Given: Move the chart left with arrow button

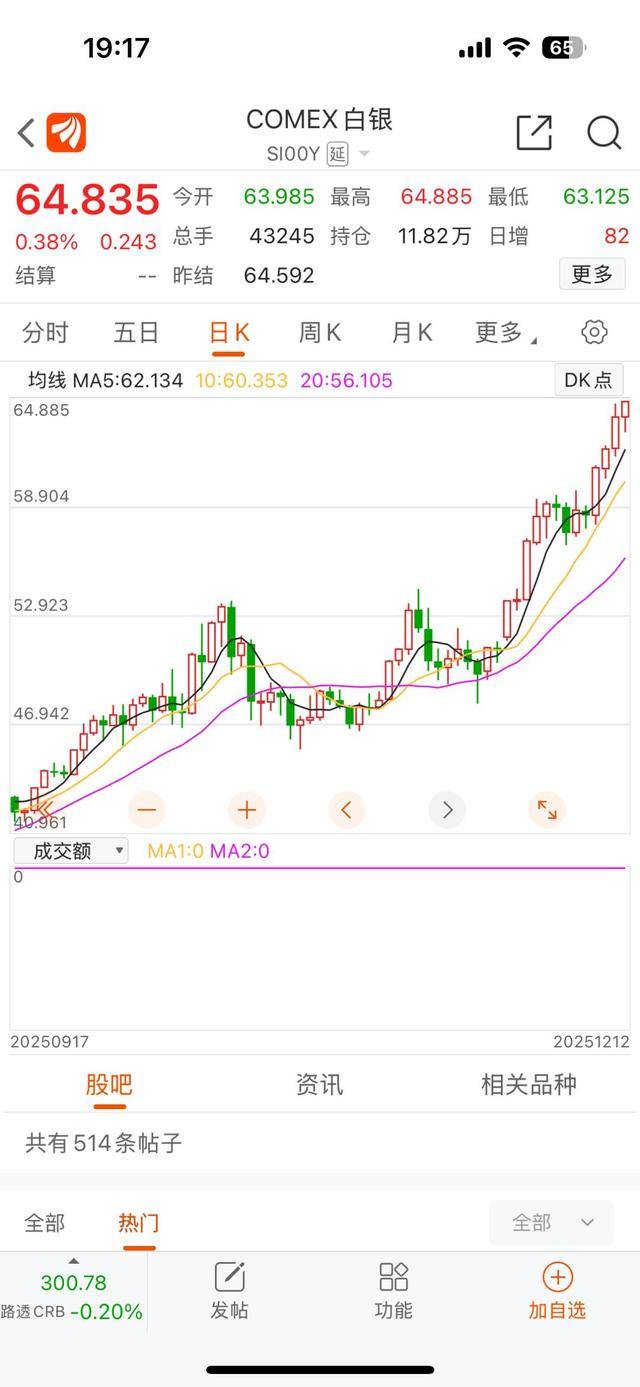Looking at the screenshot, I should pyautogui.click(x=346, y=809).
